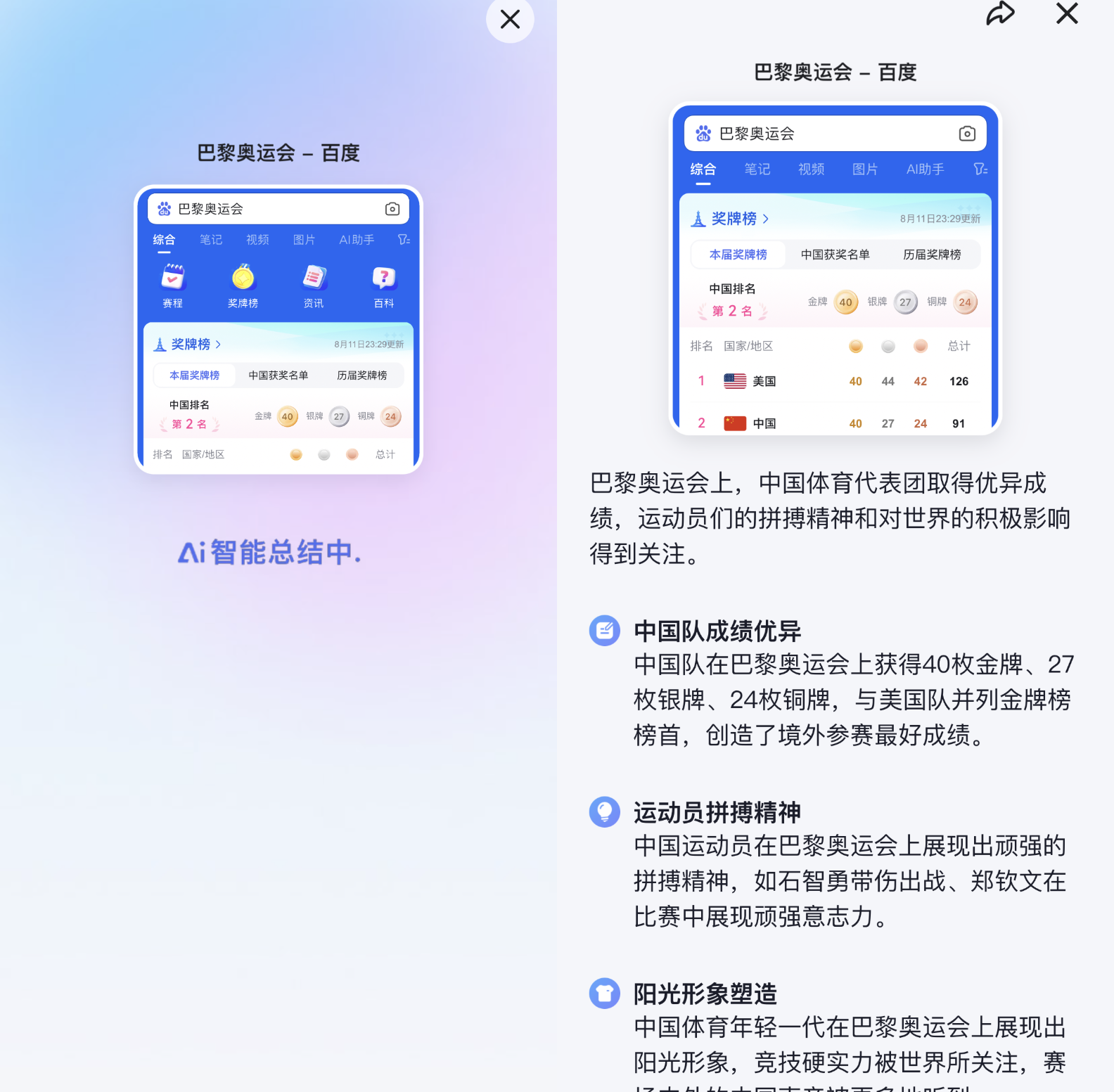
Task: Share the AI summary result
Action: (1000, 13)
